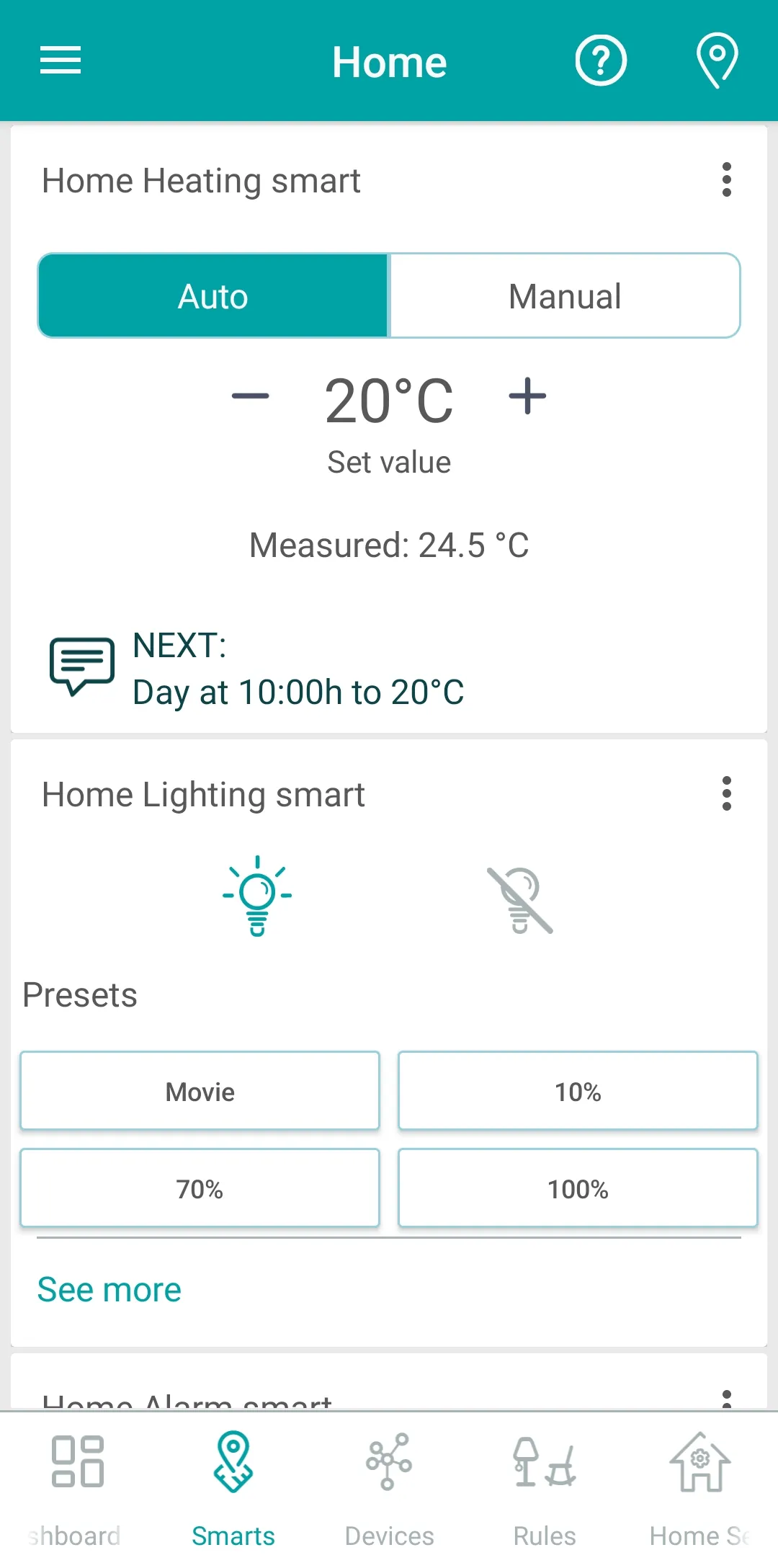
Task: Increase the set temperature
Action: [527, 396]
